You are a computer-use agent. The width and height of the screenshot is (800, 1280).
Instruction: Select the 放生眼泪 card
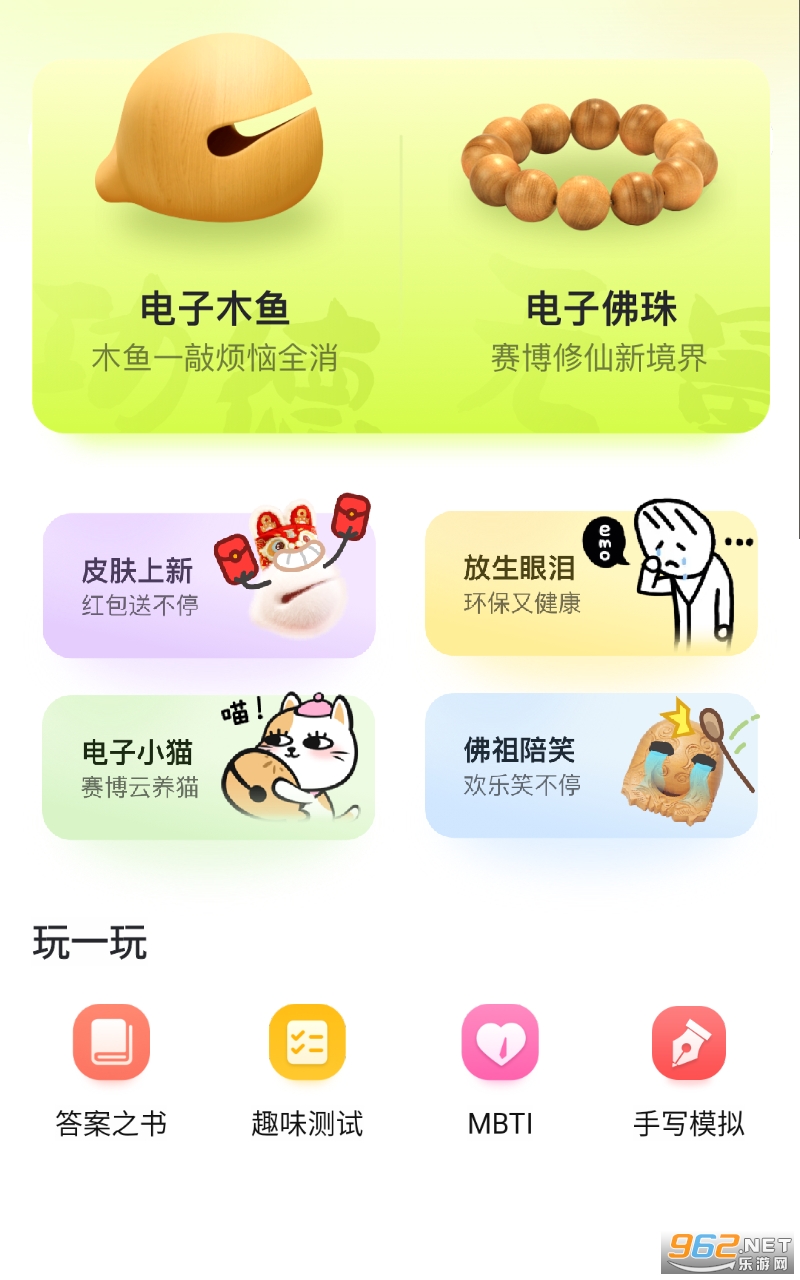click(x=591, y=584)
